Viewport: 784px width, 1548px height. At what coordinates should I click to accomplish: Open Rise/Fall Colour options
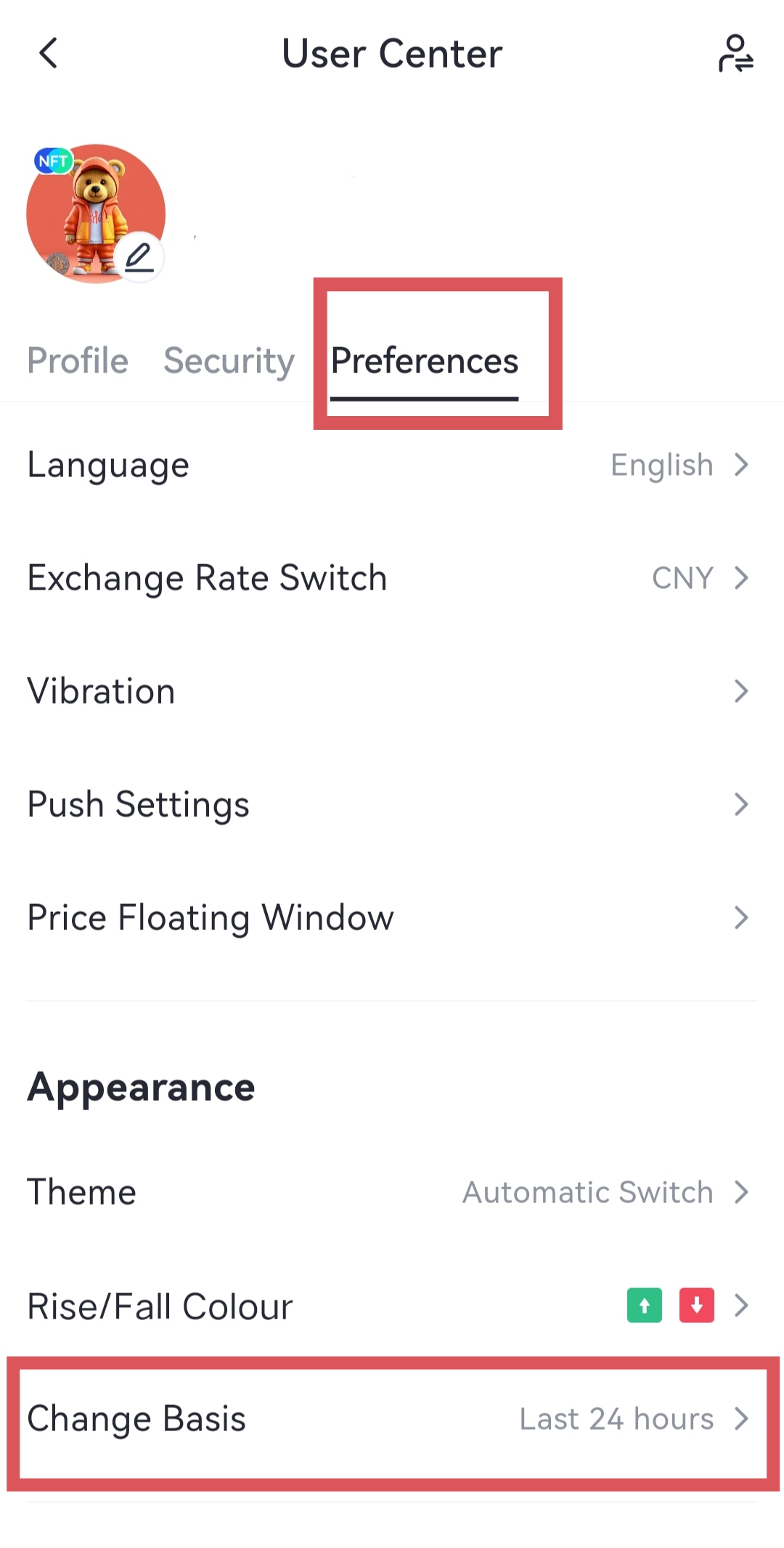pos(392,1306)
